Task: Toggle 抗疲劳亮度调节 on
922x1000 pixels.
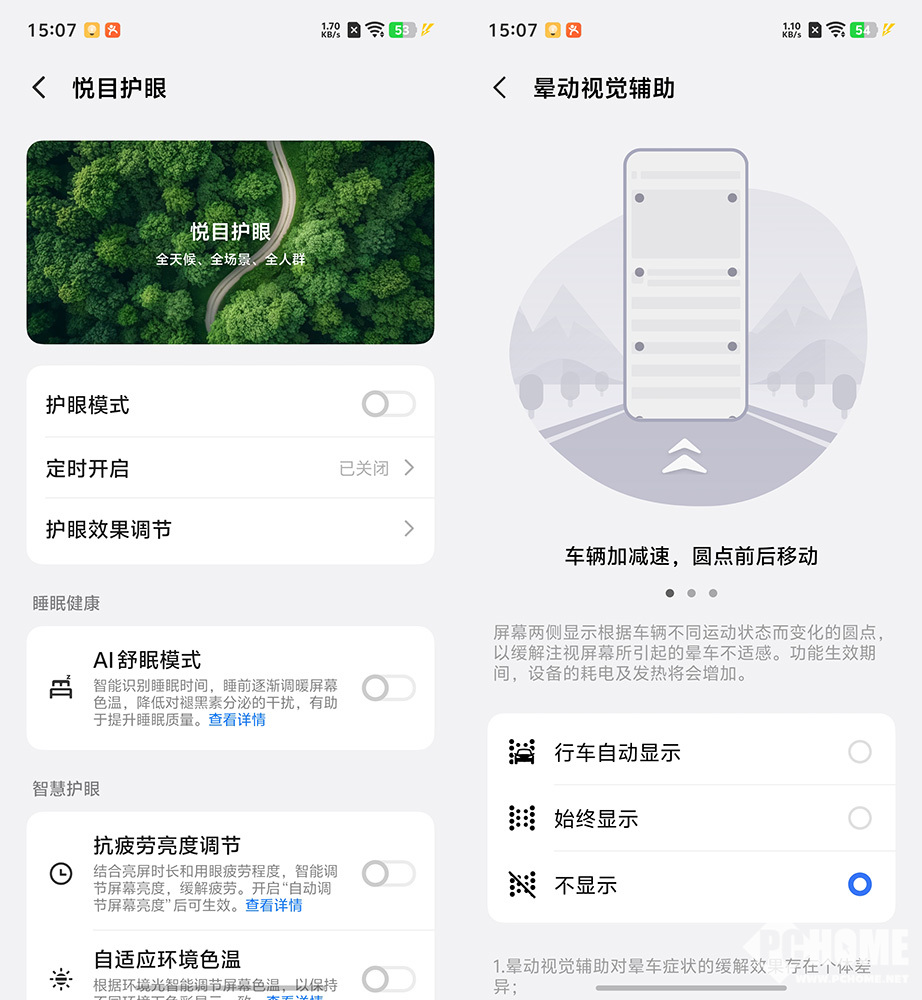Action: pos(388,874)
